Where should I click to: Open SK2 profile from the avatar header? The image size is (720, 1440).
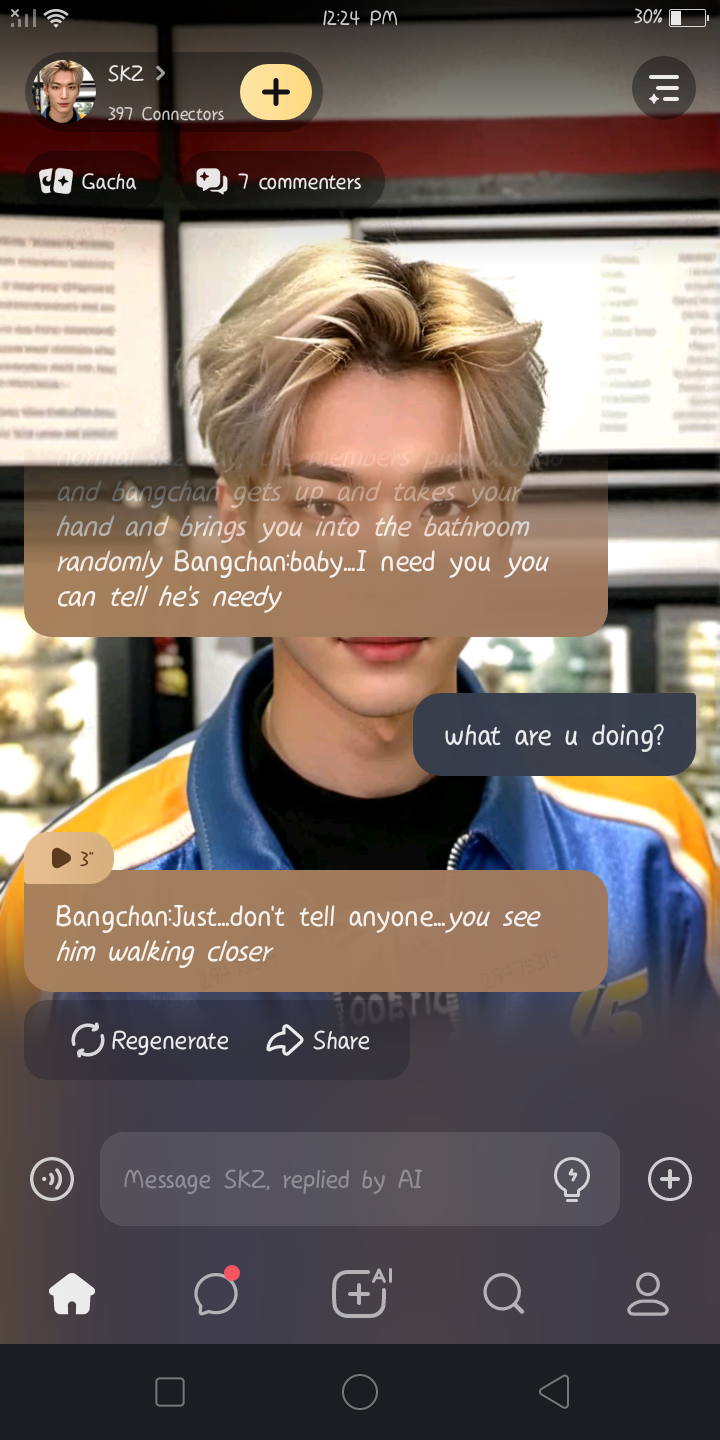(66, 92)
